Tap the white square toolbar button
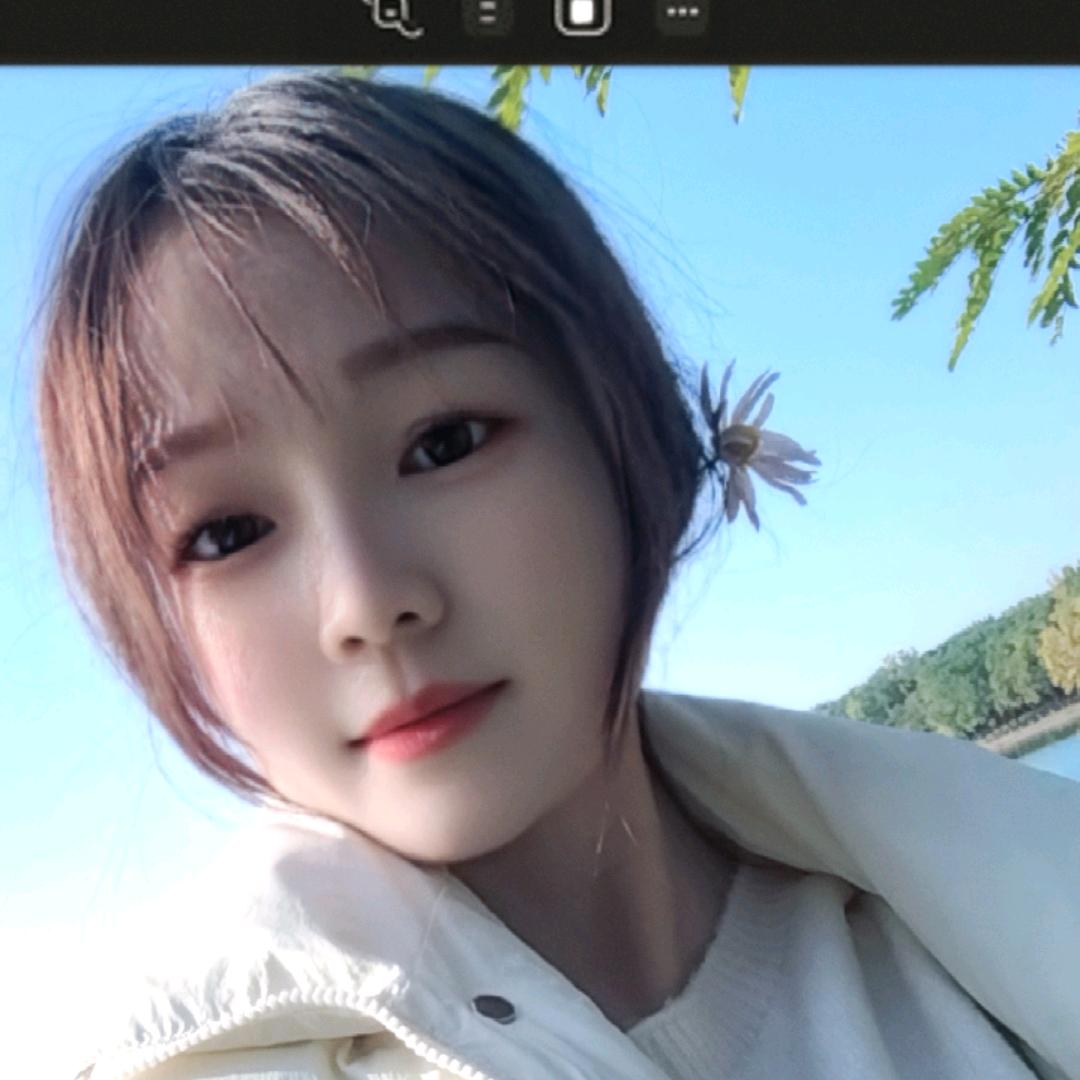The width and height of the screenshot is (1080, 1080). (x=582, y=14)
